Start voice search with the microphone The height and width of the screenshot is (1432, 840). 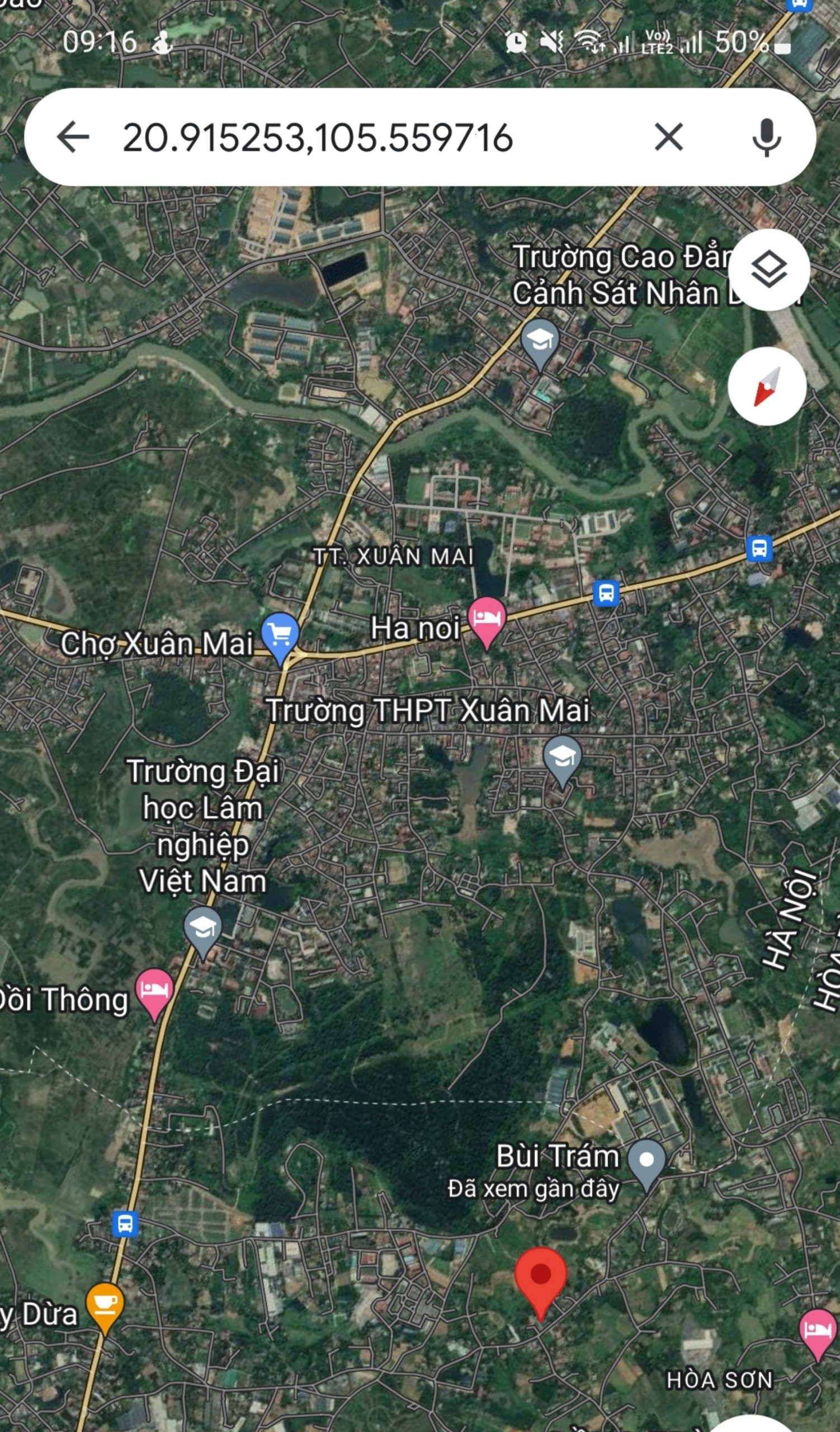pos(766,137)
